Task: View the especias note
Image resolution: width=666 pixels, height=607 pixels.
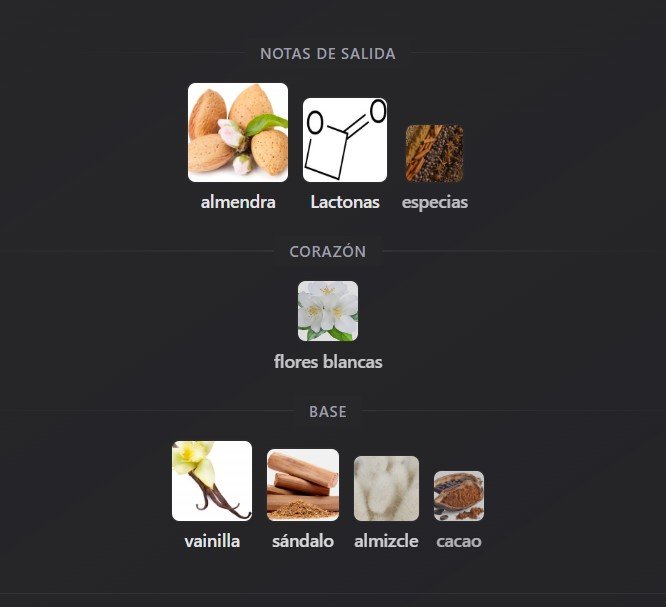Action: (434, 153)
